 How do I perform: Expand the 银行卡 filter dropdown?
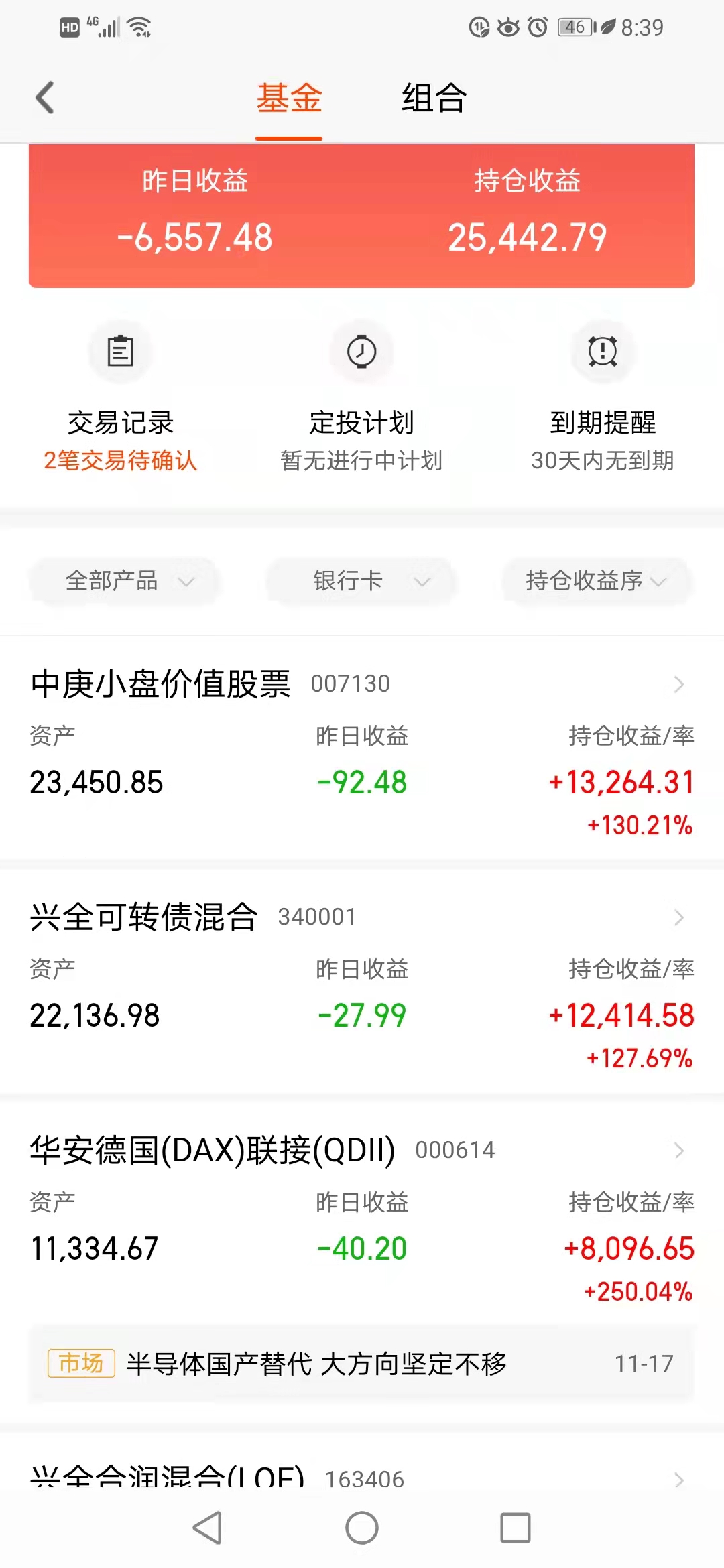coord(361,581)
